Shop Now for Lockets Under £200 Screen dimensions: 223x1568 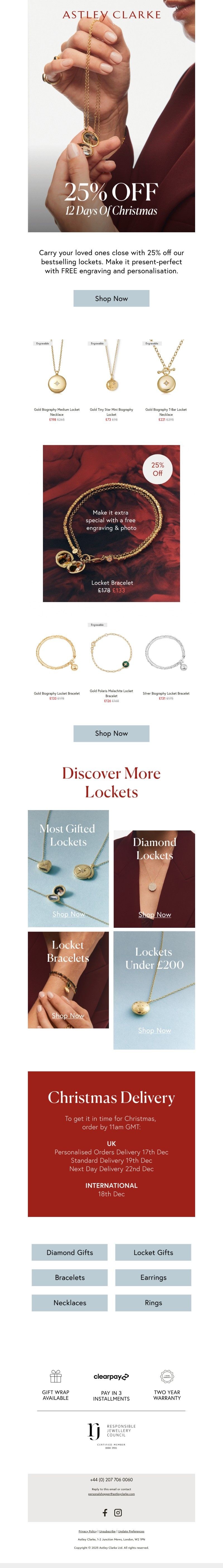coord(155,1031)
